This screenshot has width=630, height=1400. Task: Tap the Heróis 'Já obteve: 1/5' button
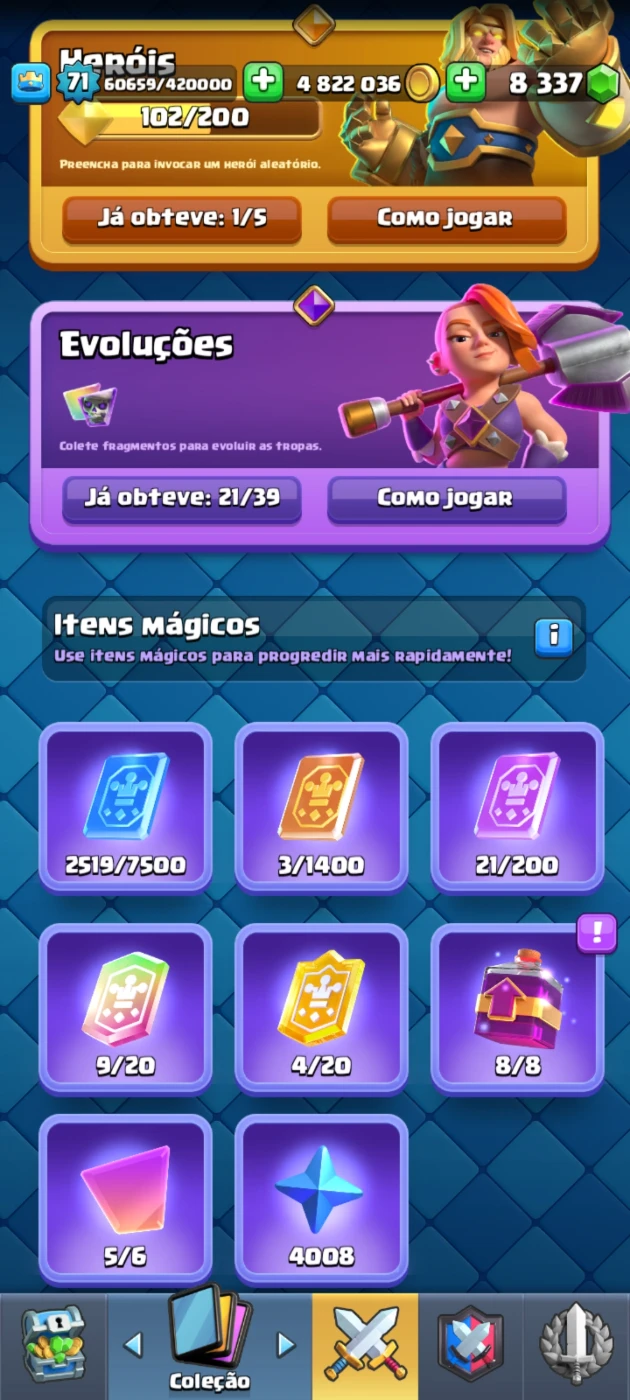181,219
